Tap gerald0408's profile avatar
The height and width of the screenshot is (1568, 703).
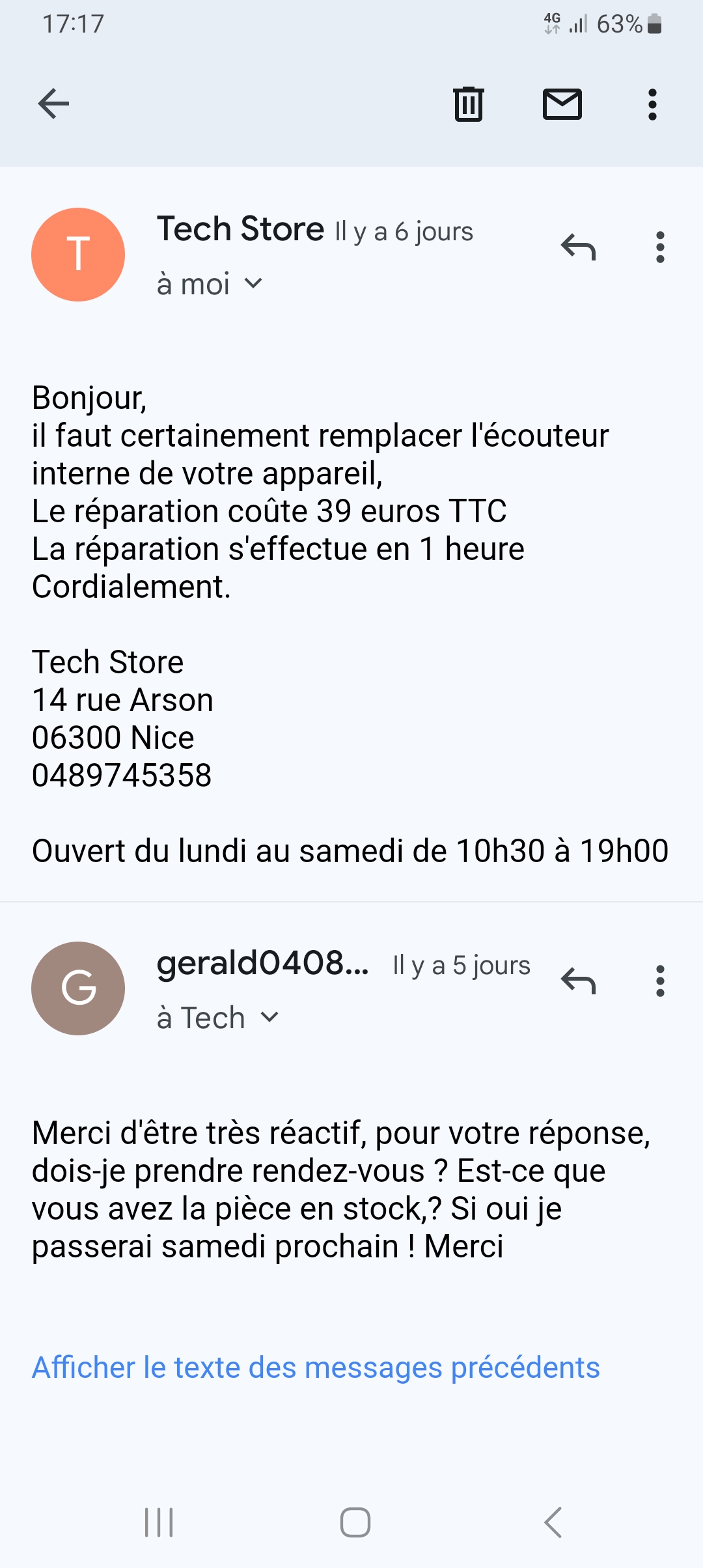pyautogui.click(x=78, y=988)
